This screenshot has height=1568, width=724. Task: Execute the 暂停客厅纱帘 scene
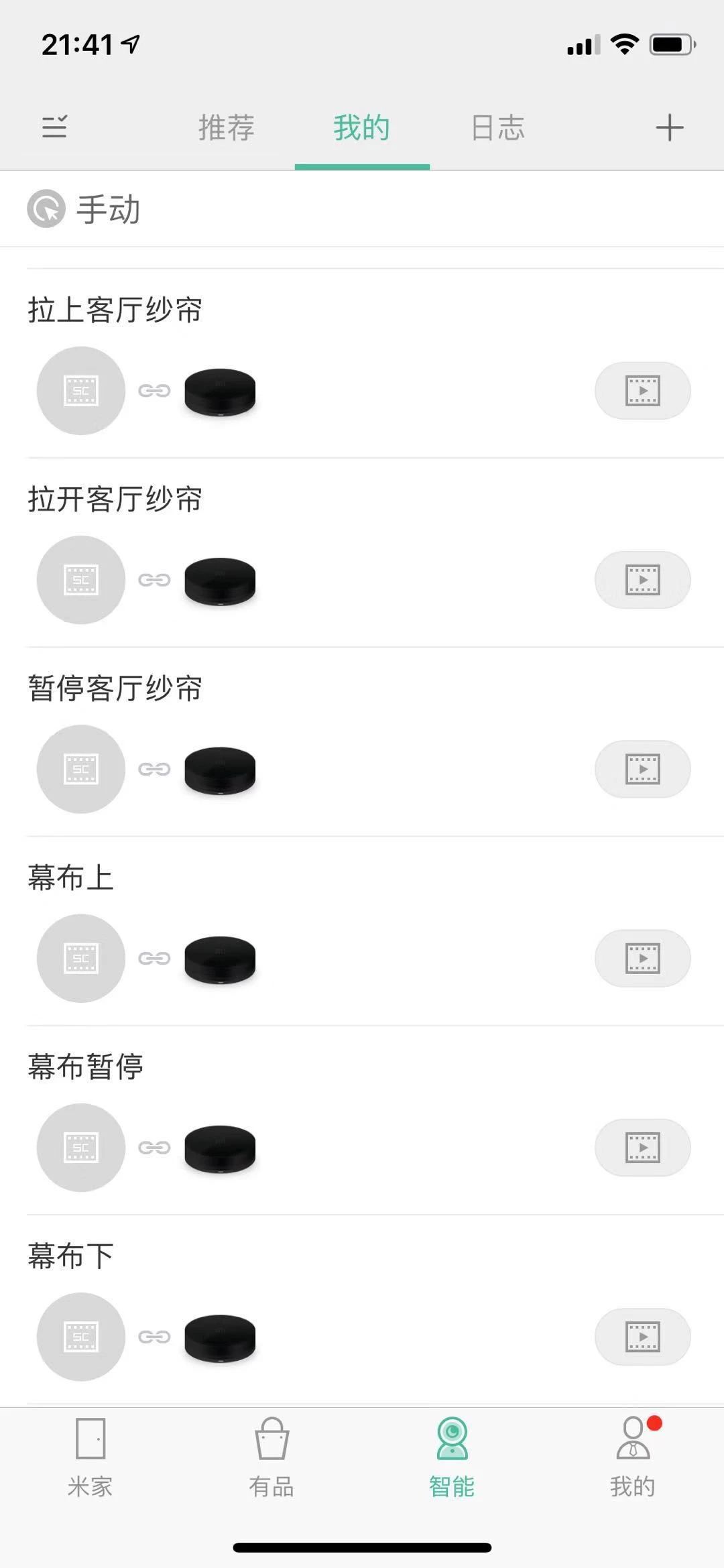(x=643, y=769)
